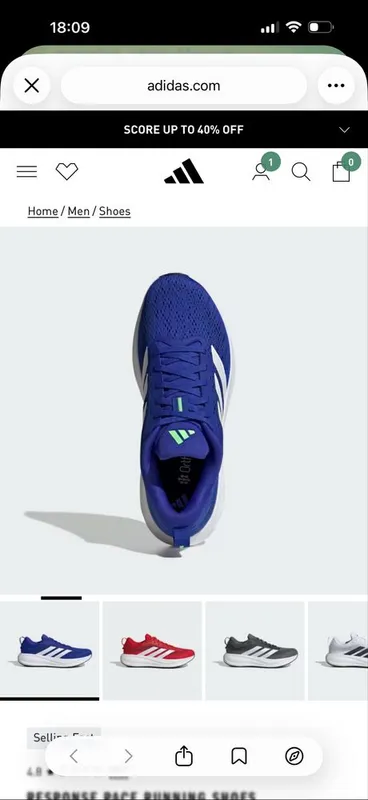The image size is (368, 800).
Task: Go to adidas home via the logo
Action: tap(184, 171)
